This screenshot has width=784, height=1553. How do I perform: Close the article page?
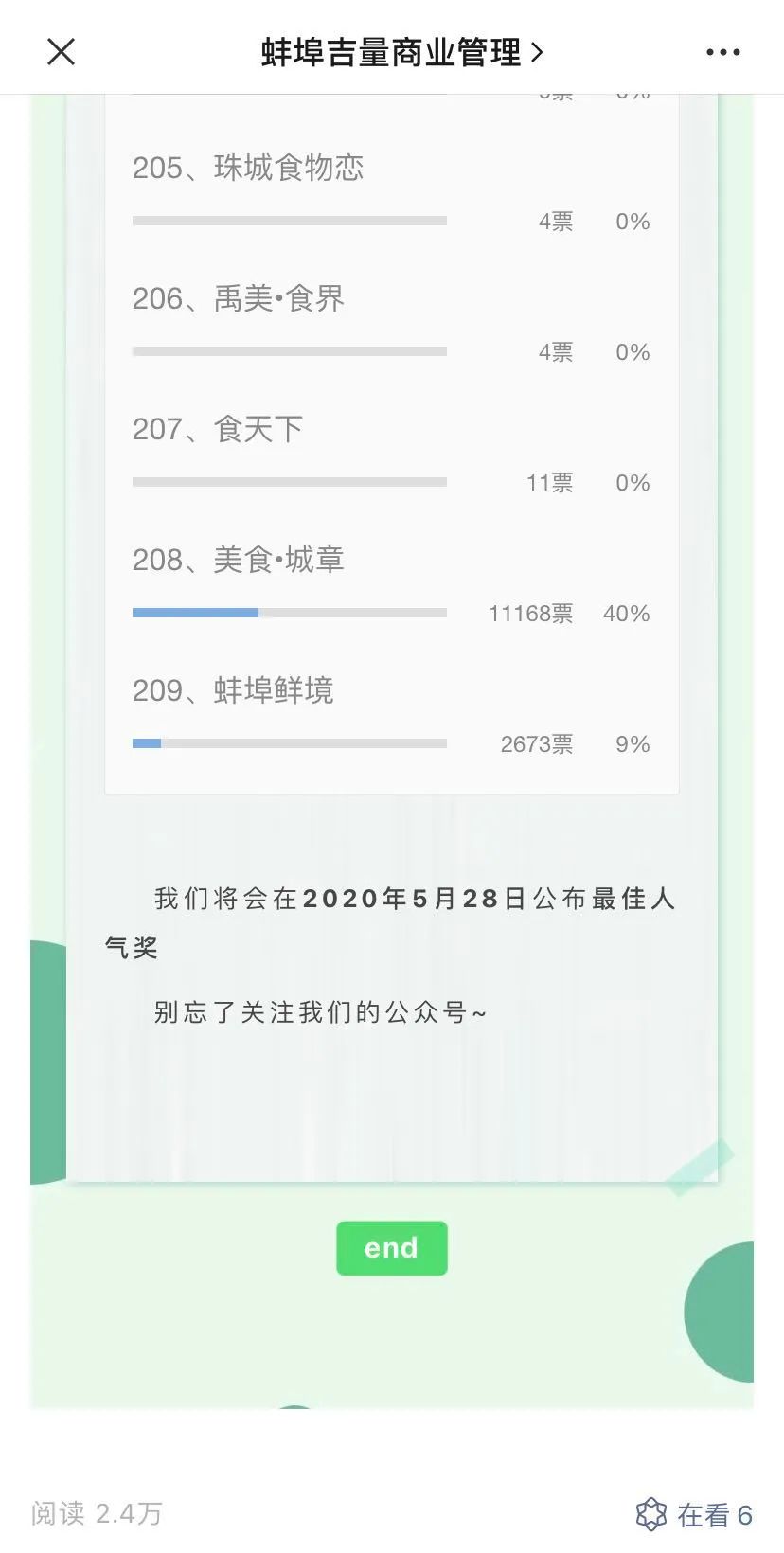click(x=61, y=51)
